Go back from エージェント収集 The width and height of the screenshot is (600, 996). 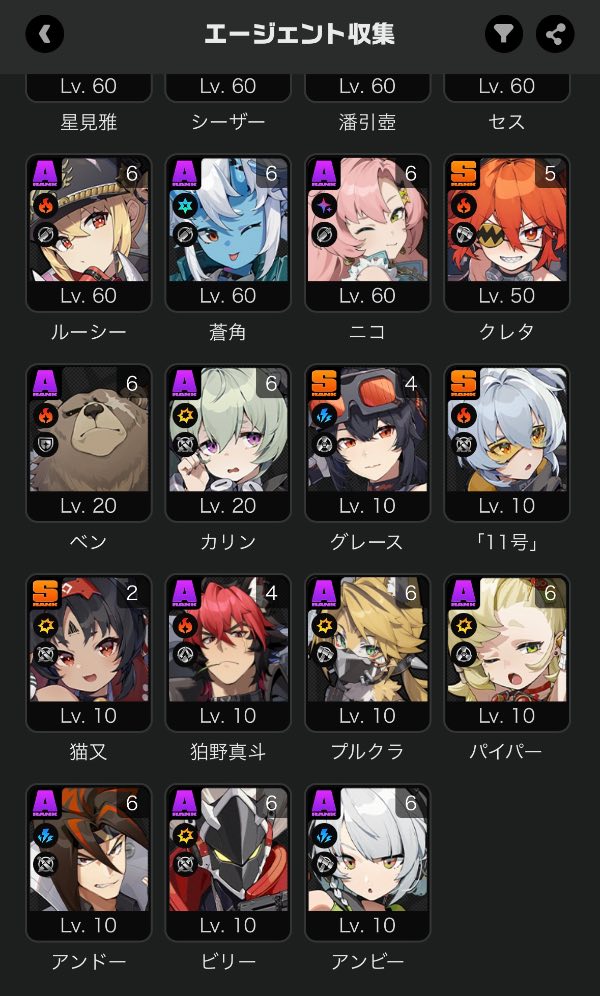pos(44,34)
